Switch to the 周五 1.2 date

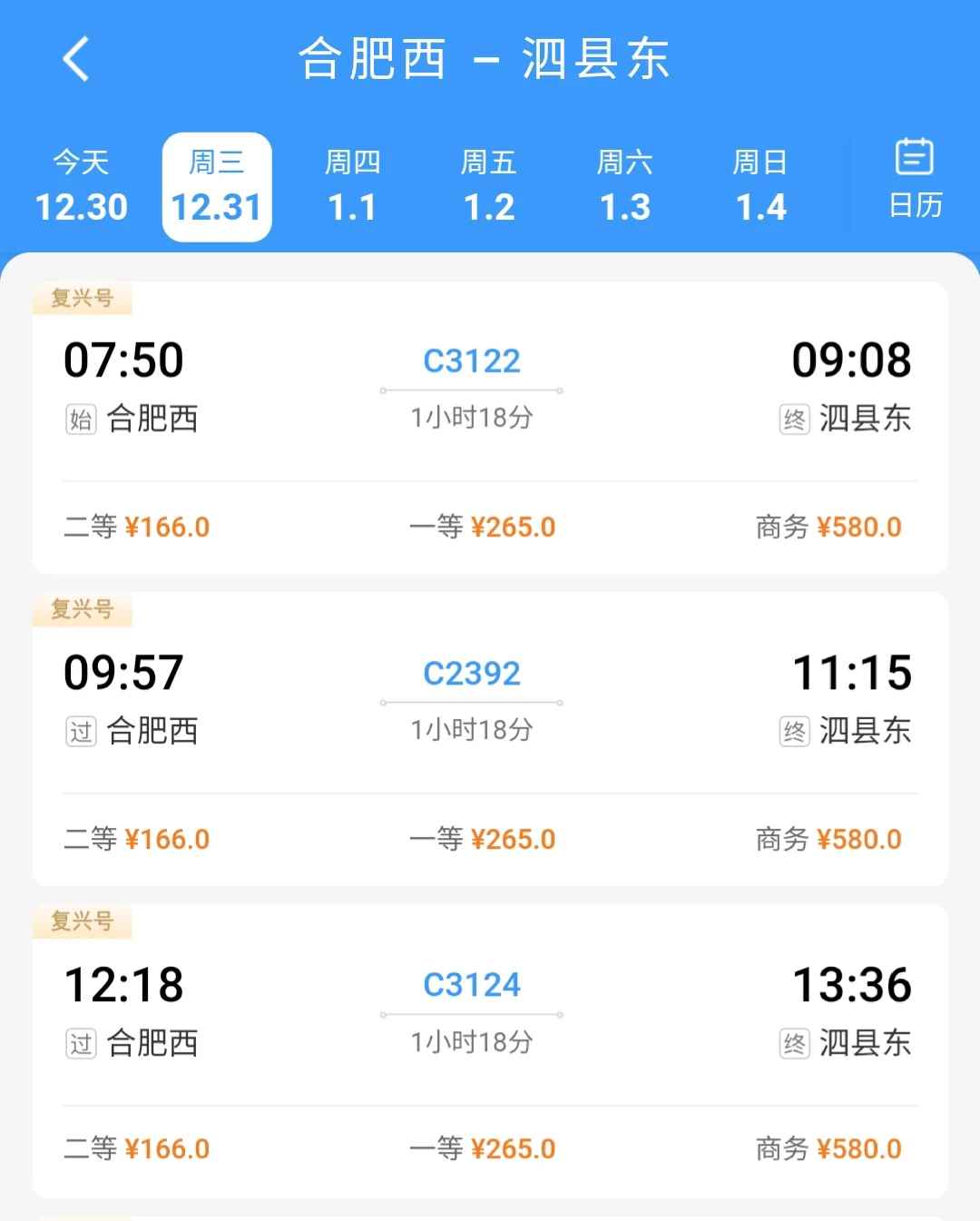click(489, 187)
